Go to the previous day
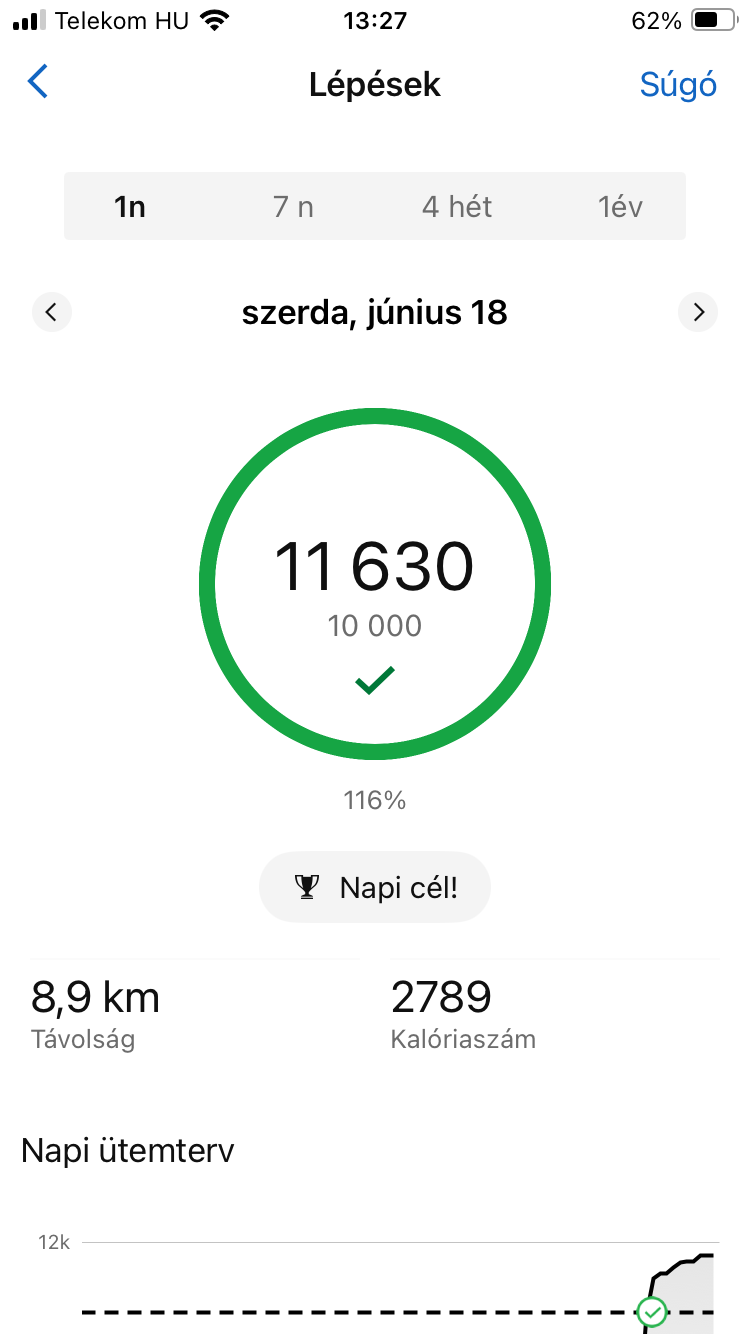The width and height of the screenshot is (750, 1334). [52, 313]
